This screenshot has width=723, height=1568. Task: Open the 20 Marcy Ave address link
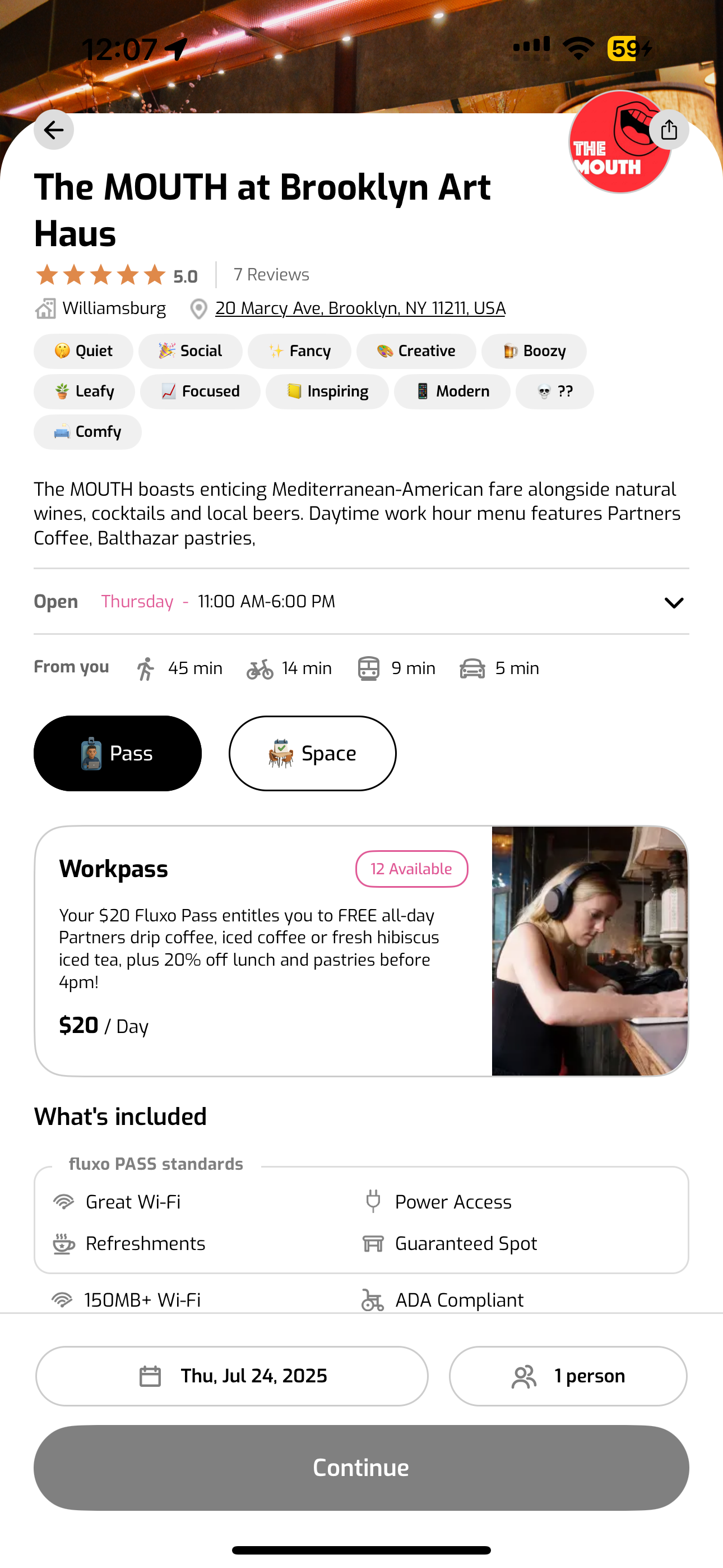point(360,308)
